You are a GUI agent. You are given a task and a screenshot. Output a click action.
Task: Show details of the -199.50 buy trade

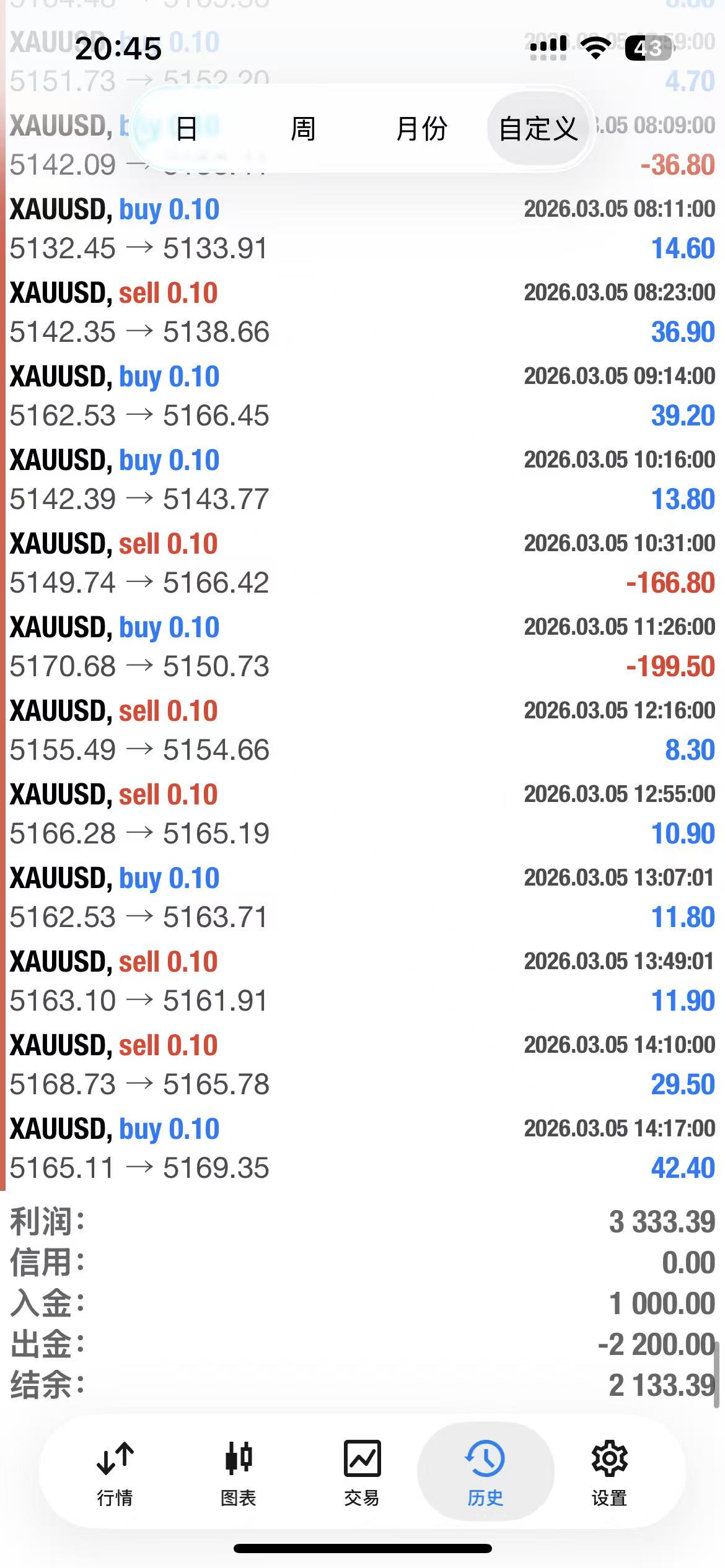pos(362,647)
